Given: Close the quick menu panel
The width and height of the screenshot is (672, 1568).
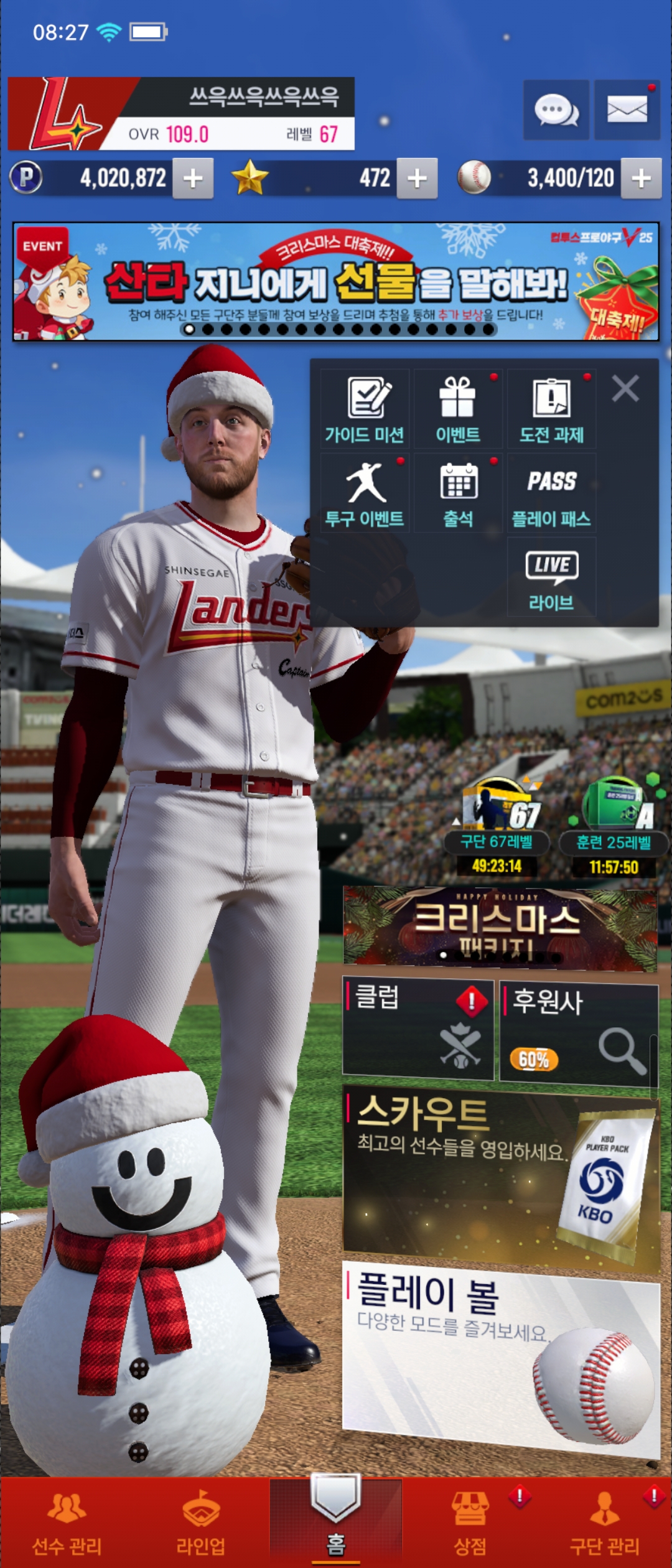Looking at the screenshot, I should click(x=625, y=389).
